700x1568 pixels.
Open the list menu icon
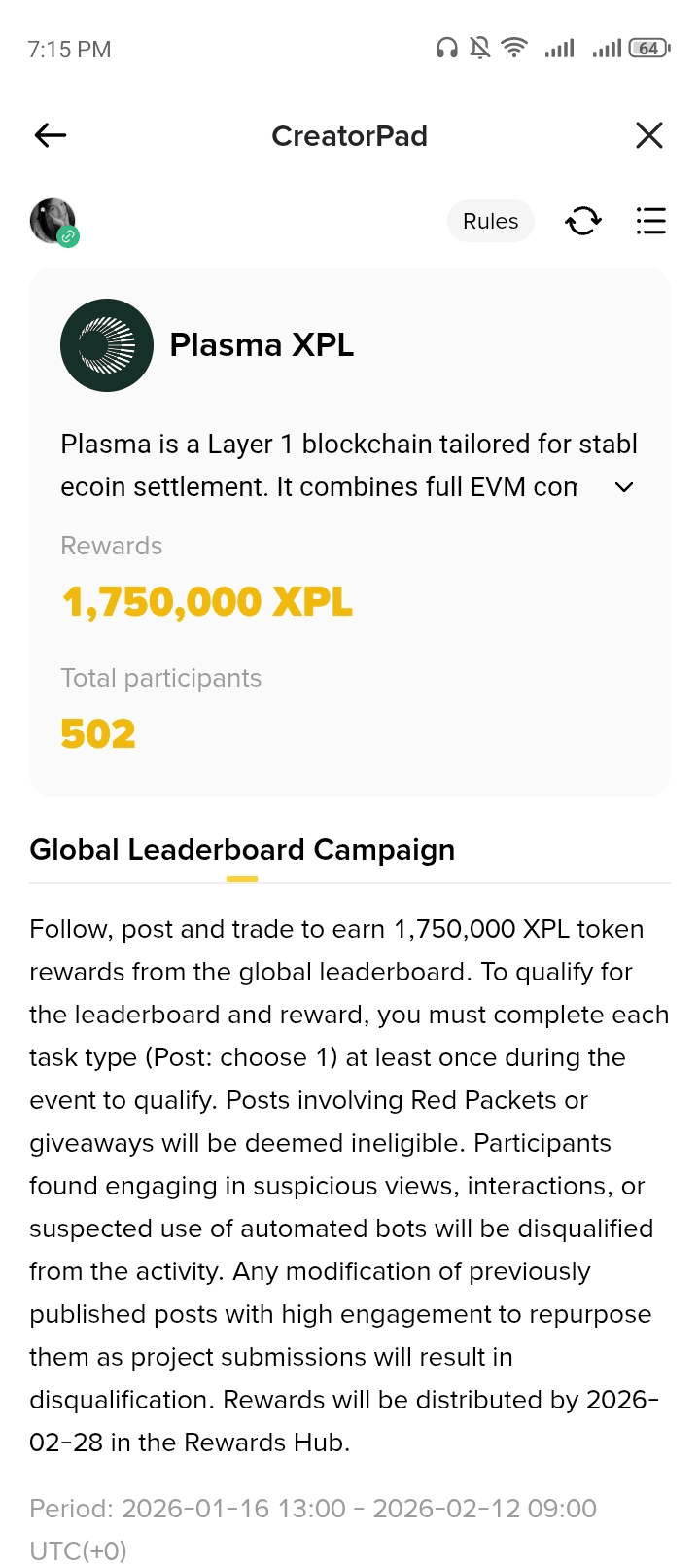coord(650,221)
